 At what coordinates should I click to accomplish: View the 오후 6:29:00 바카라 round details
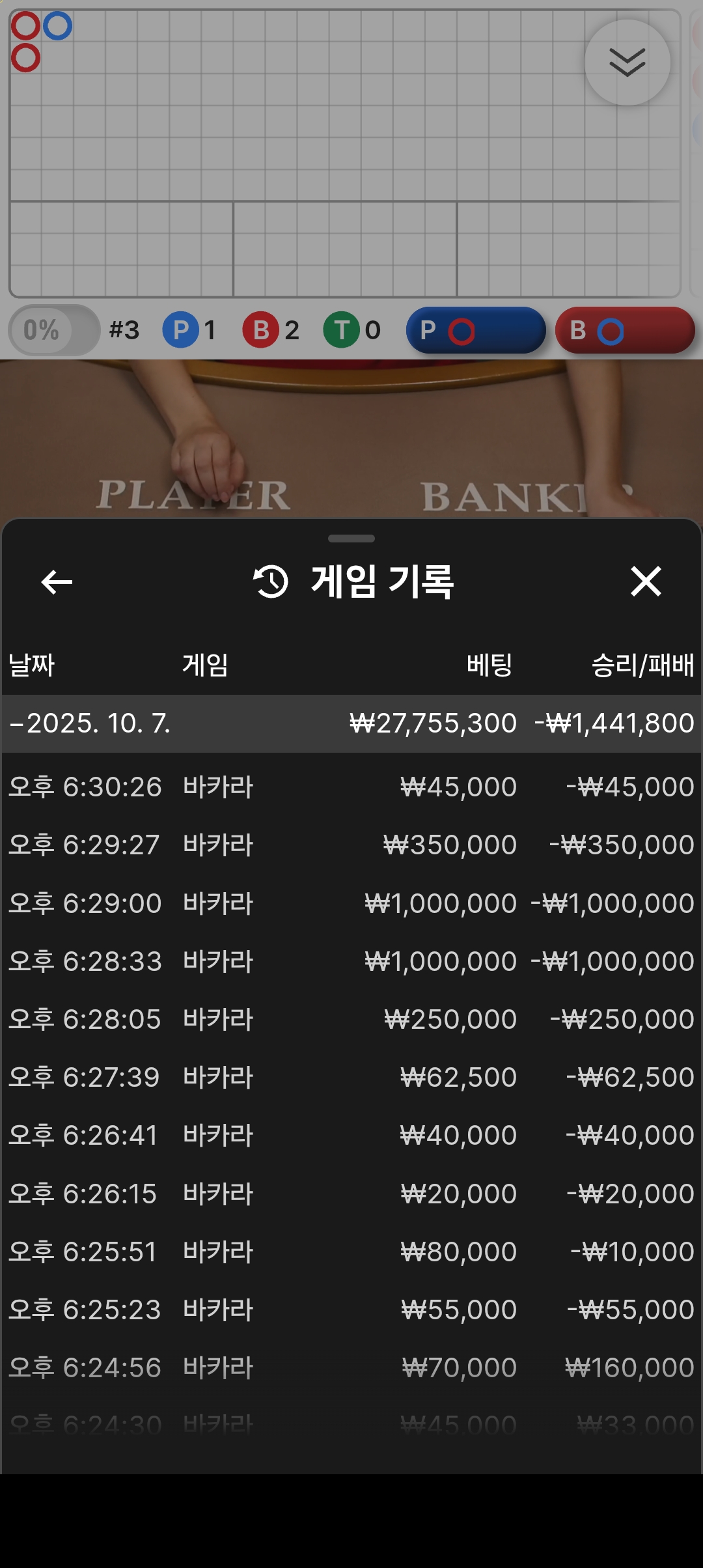(x=351, y=903)
